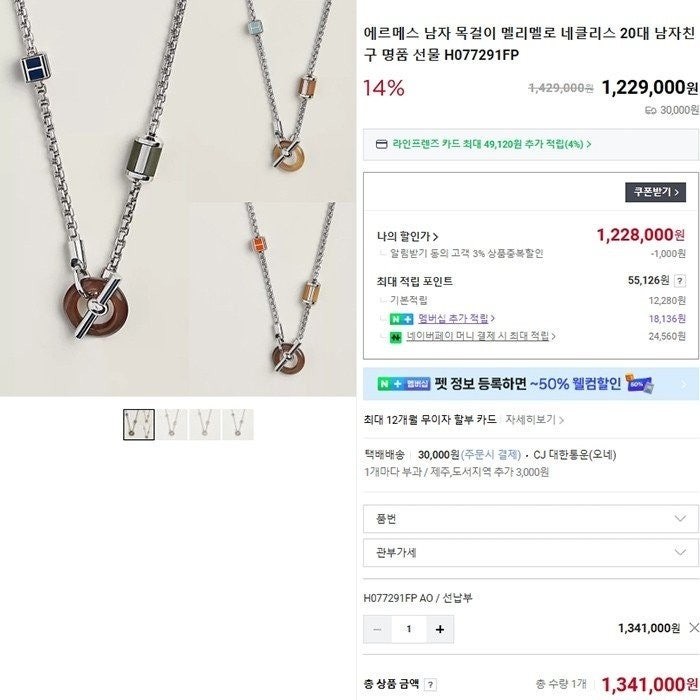Show help for 최대 적립 포인트

tap(680, 281)
